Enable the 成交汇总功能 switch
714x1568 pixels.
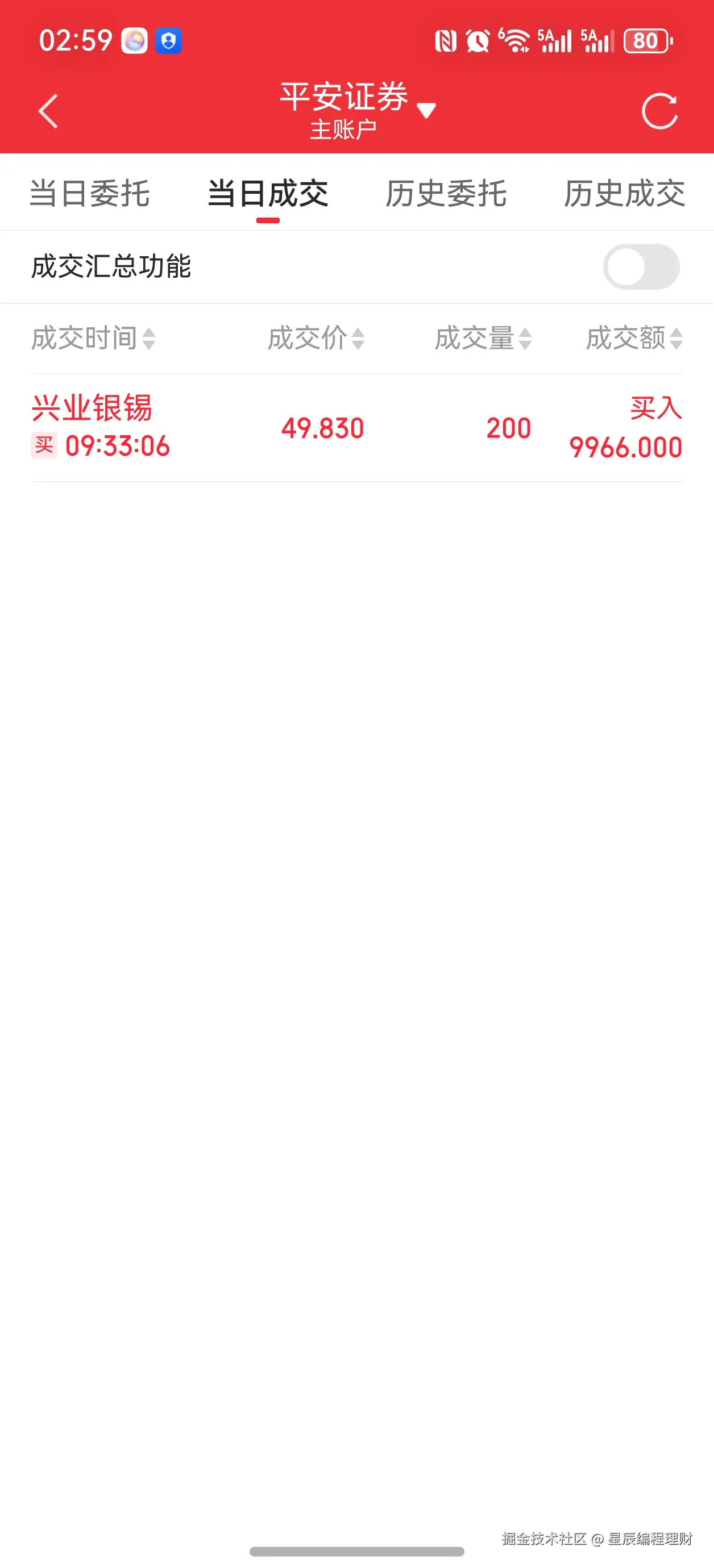click(641, 266)
